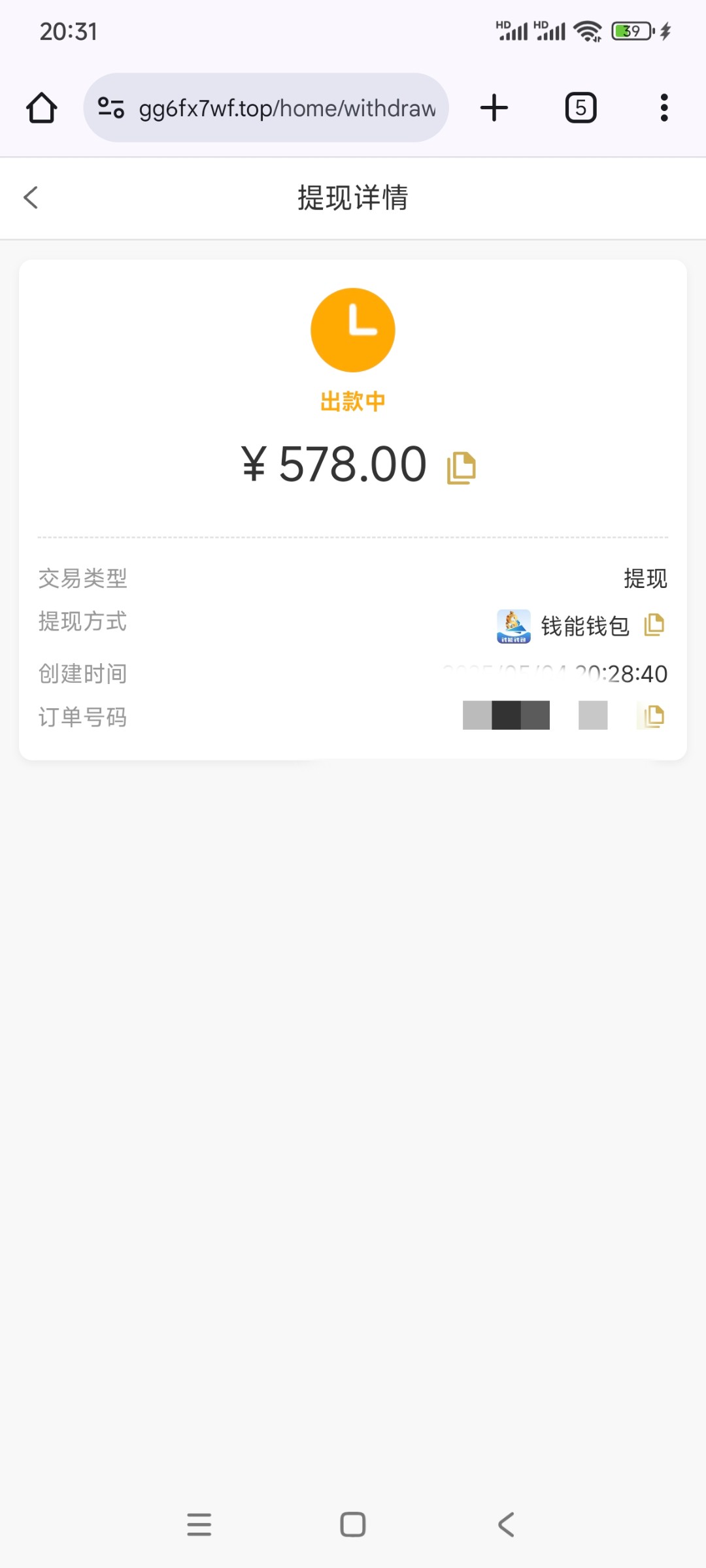Open recent apps from the navigation bar
Viewport: 706px width, 1568px height.
coord(199,1524)
